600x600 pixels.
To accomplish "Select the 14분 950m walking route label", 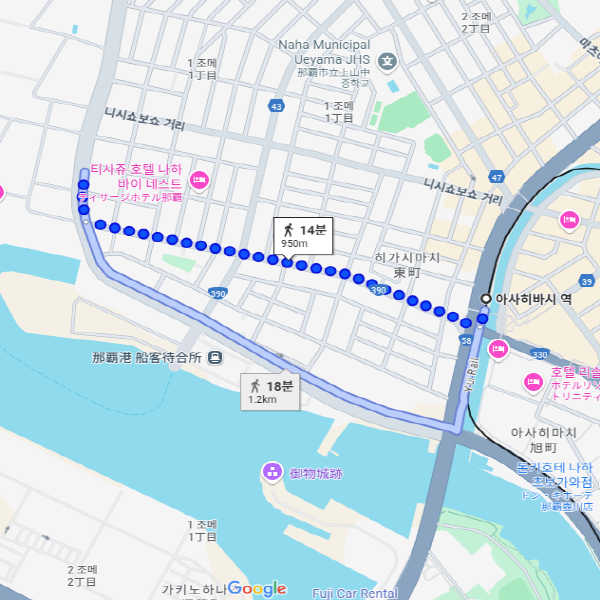I will (x=301, y=236).
